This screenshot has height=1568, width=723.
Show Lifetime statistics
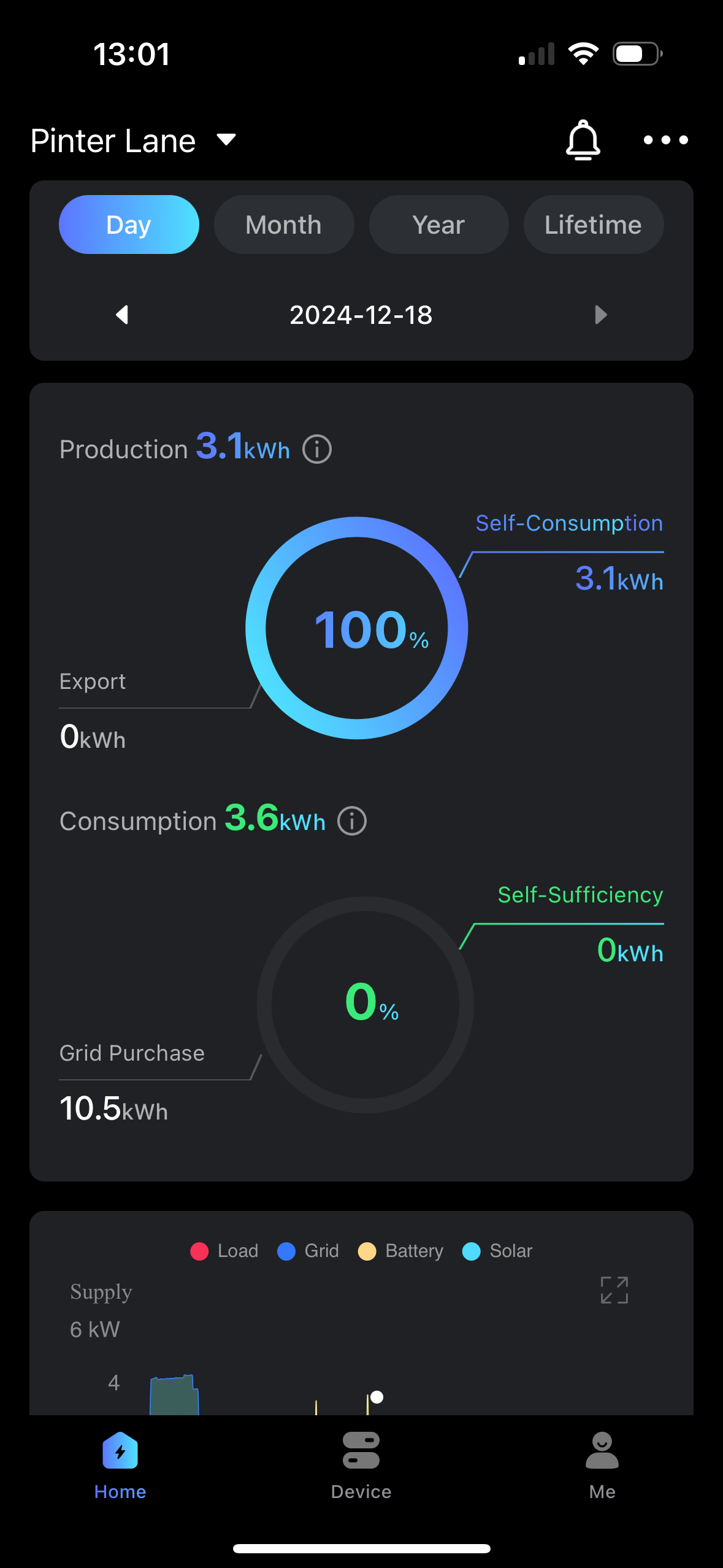click(x=593, y=225)
